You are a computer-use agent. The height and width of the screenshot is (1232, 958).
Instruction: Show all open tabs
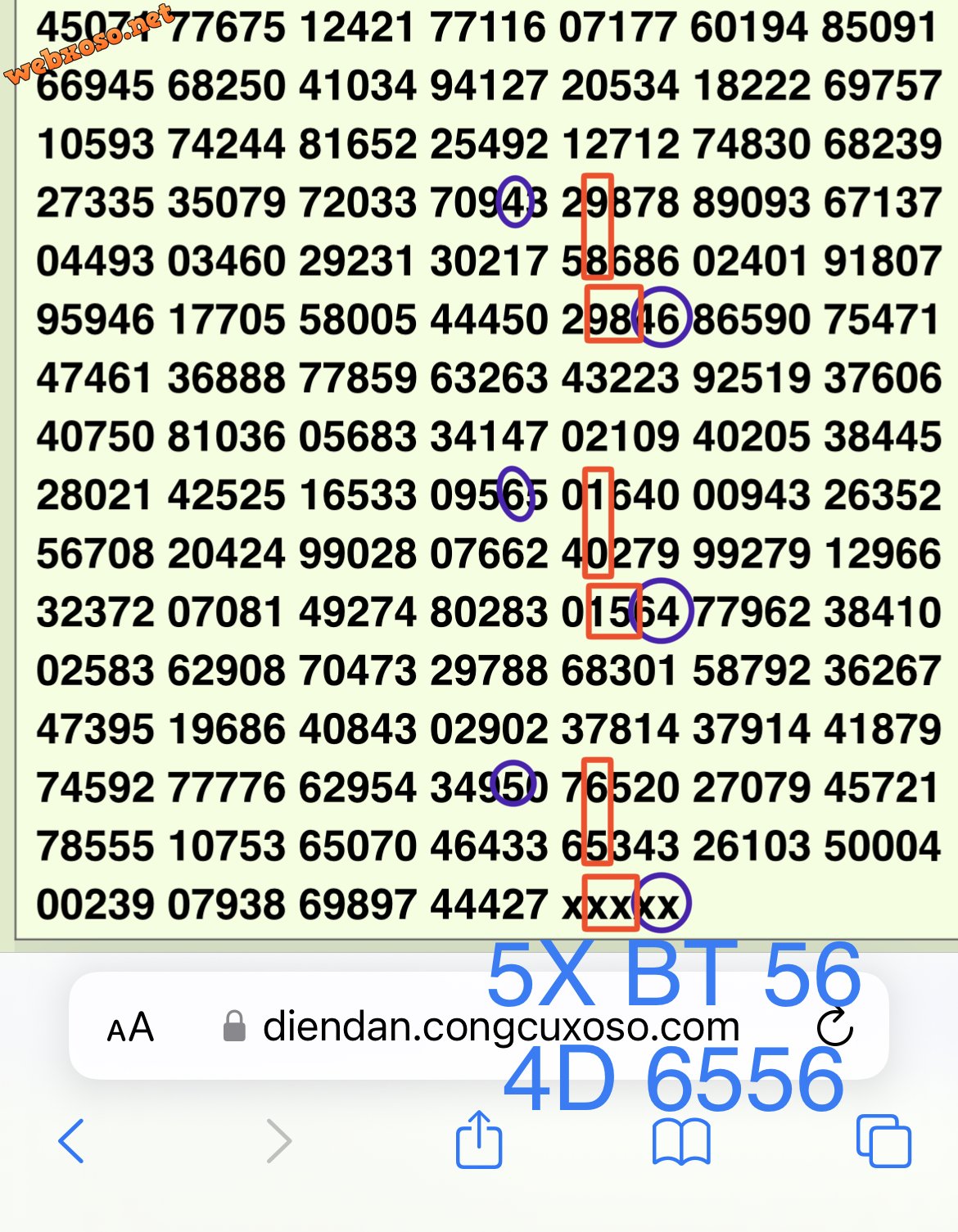click(883, 1140)
